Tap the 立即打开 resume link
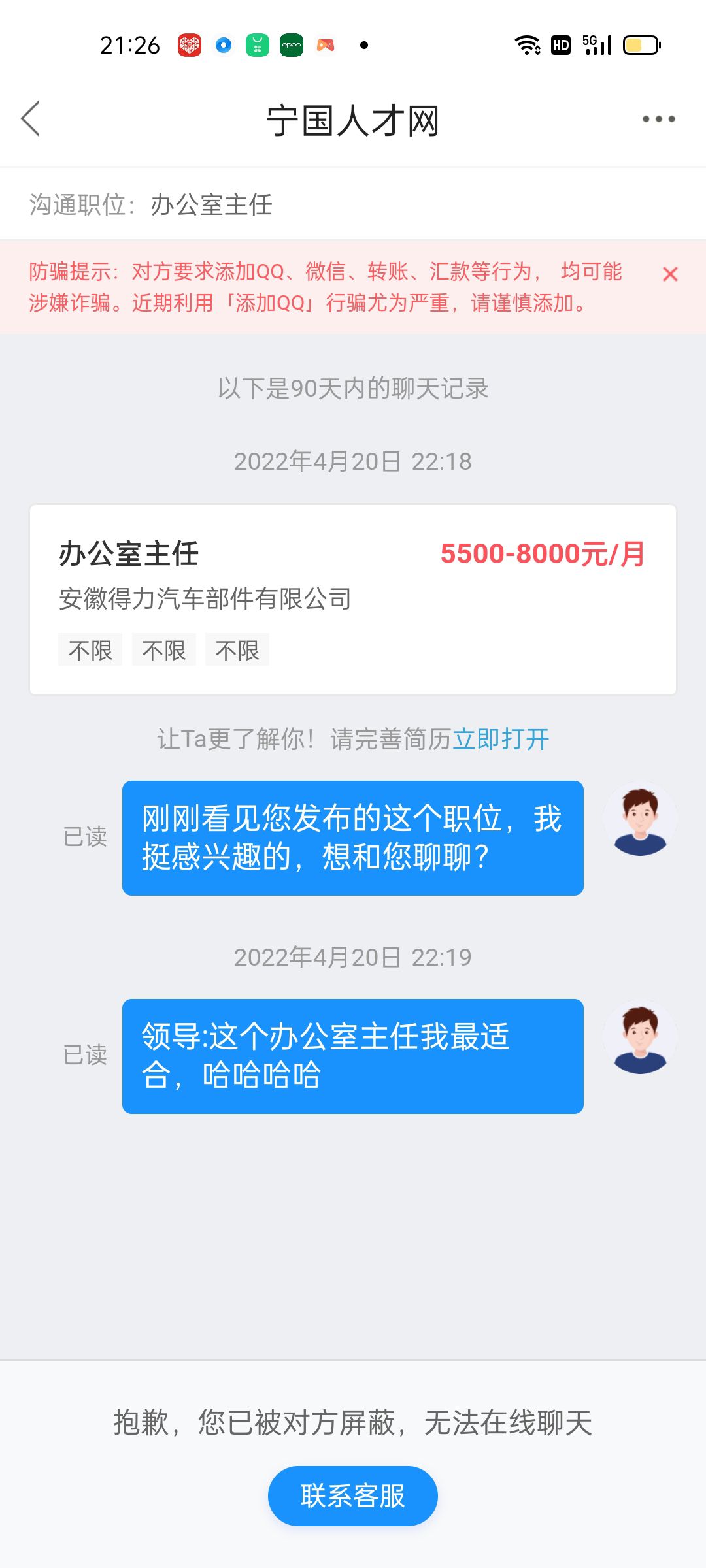Image resolution: width=706 pixels, height=1568 pixels. tap(501, 740)
